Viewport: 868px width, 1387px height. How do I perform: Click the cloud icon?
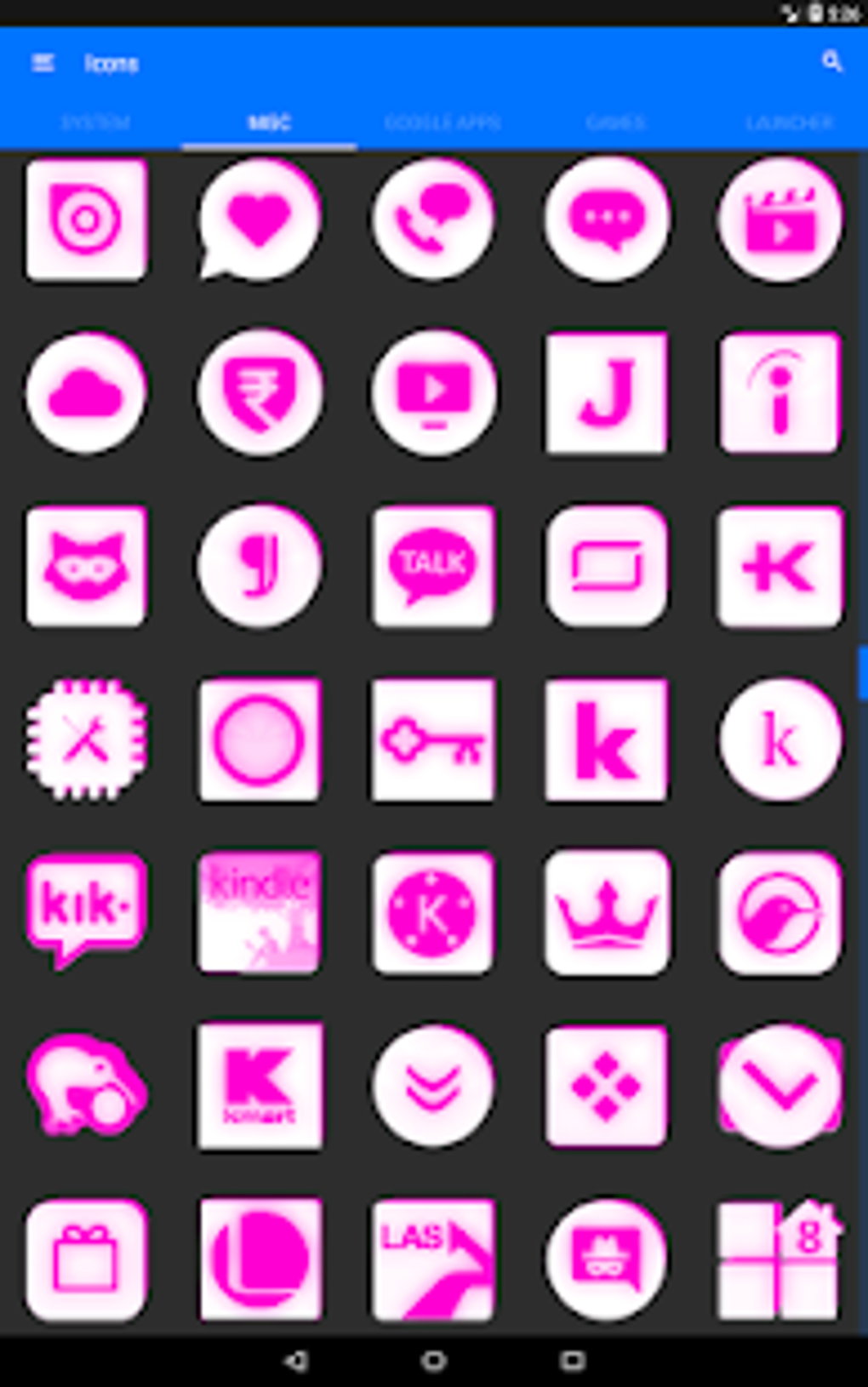tap(86, 393)
